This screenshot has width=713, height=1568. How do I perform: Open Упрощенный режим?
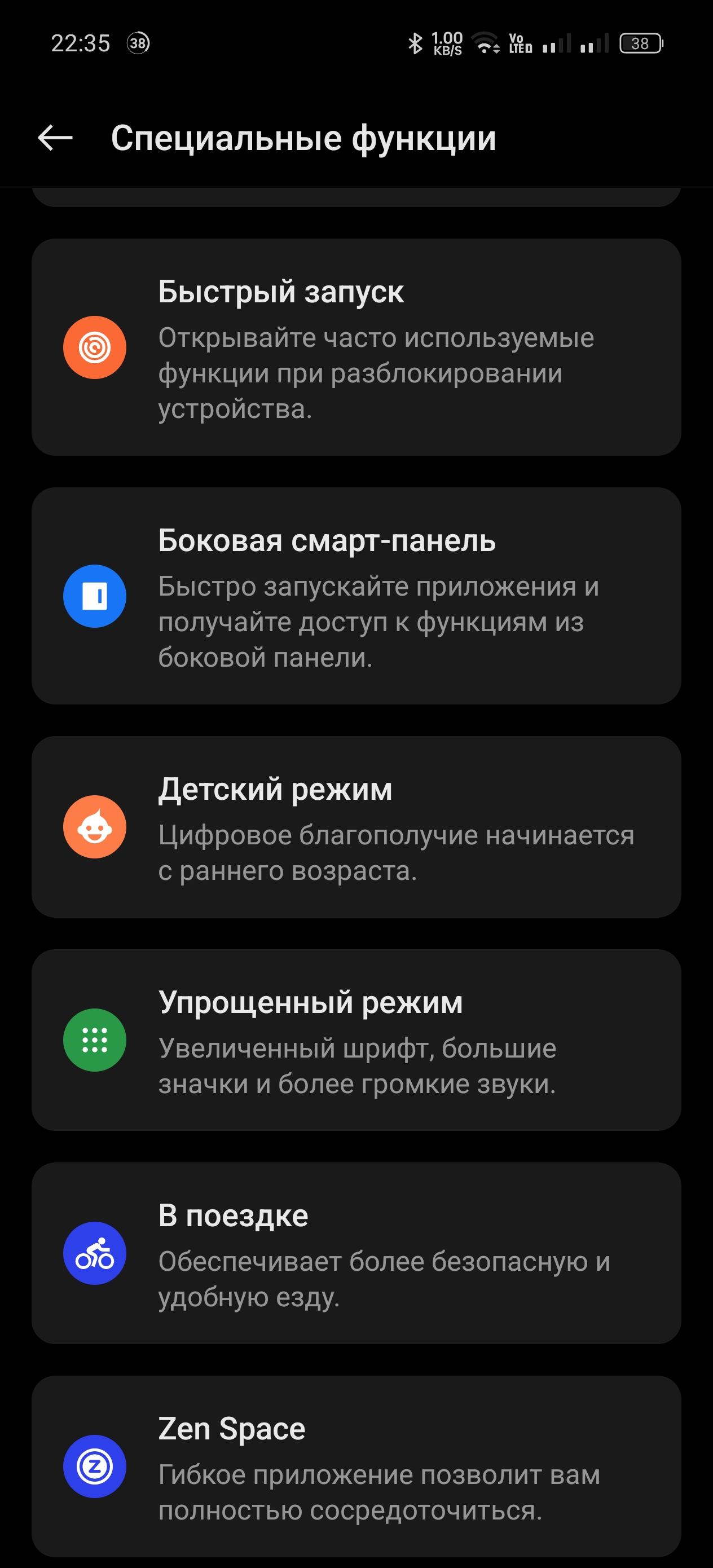(356, 1040)
